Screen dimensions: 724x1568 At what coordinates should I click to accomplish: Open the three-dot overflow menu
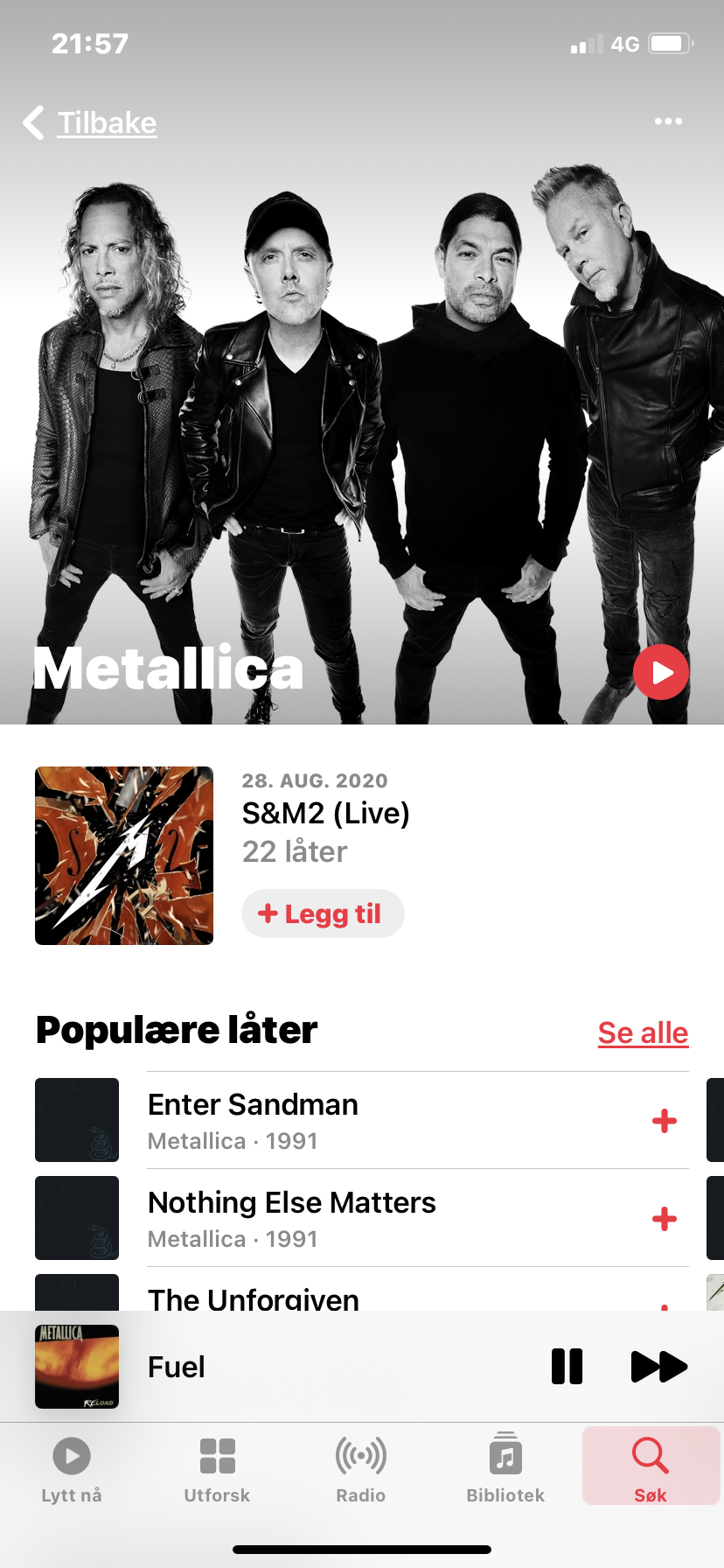[668, 122]
